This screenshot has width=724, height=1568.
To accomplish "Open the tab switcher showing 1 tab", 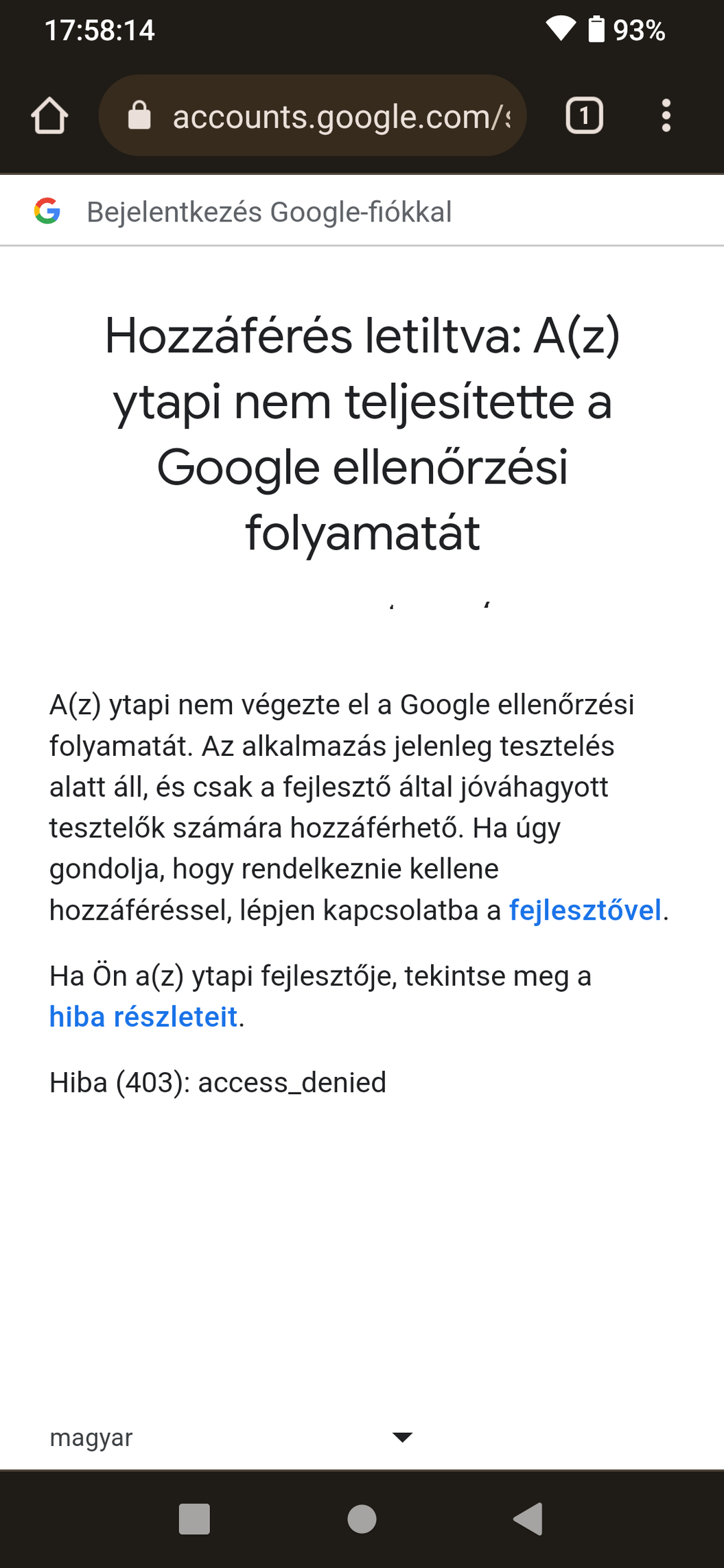I will pos(584,115).
